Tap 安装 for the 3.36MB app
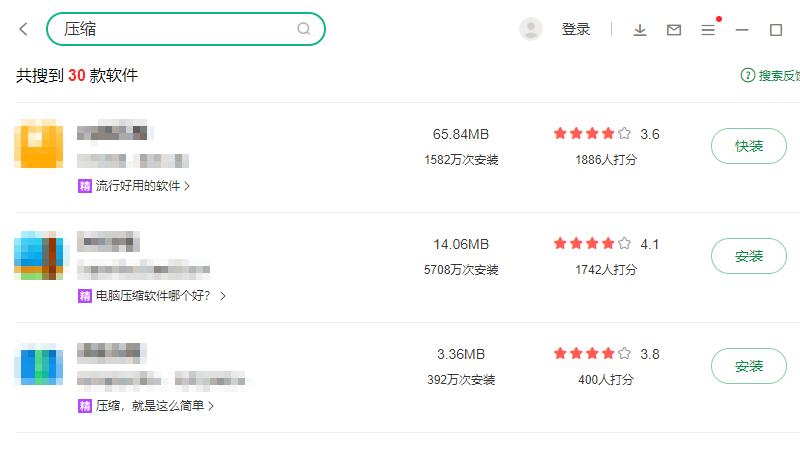This screenshot has width=800, height=450. (x=749, y=366)
